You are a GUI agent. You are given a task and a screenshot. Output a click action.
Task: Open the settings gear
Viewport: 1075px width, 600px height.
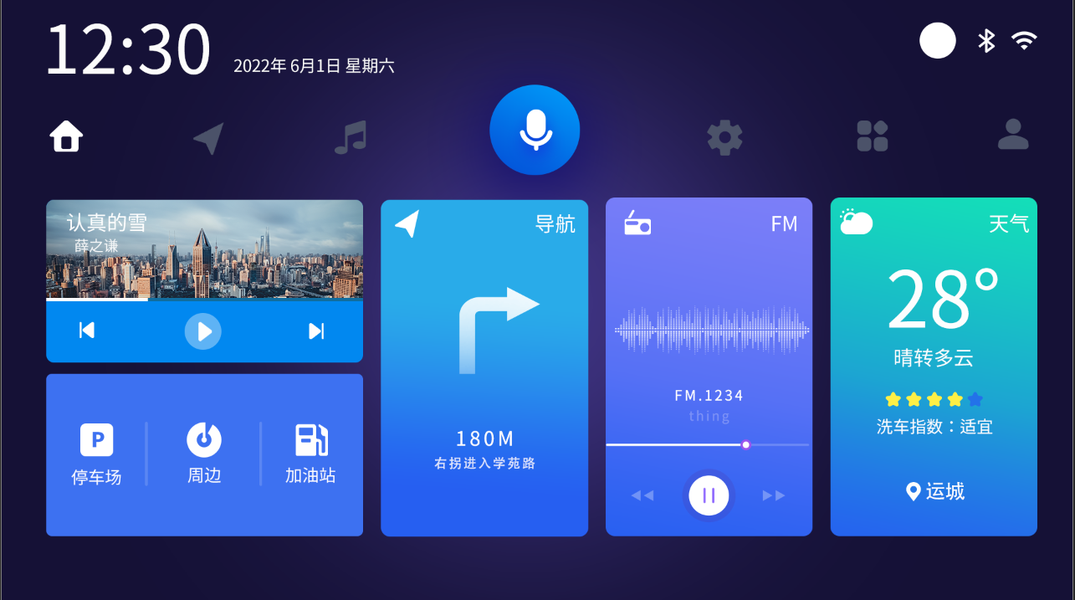pyautogui.click(x=725, y=137)
